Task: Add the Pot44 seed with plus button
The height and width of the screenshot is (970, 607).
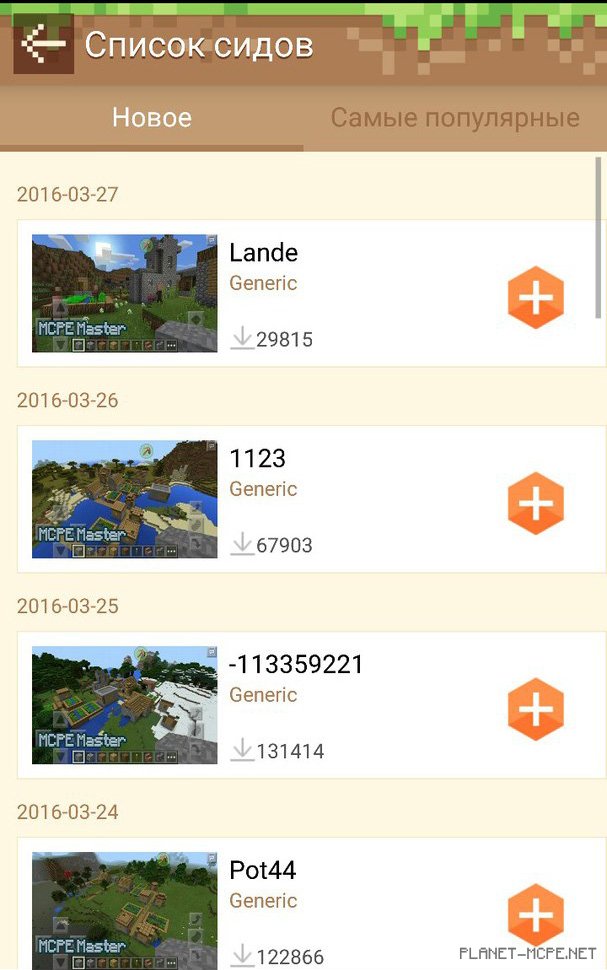Action: click(536, 913)
